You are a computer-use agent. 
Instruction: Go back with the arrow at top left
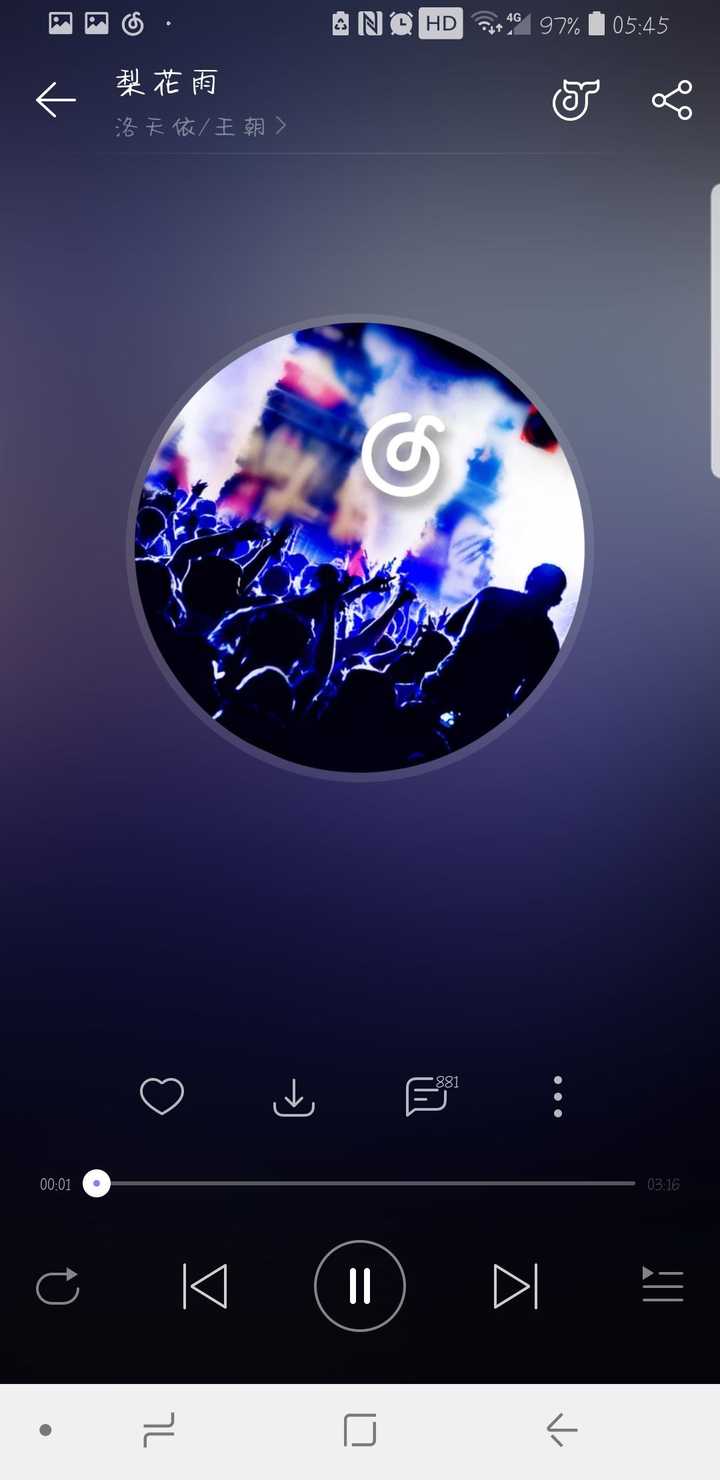(55, 99)
